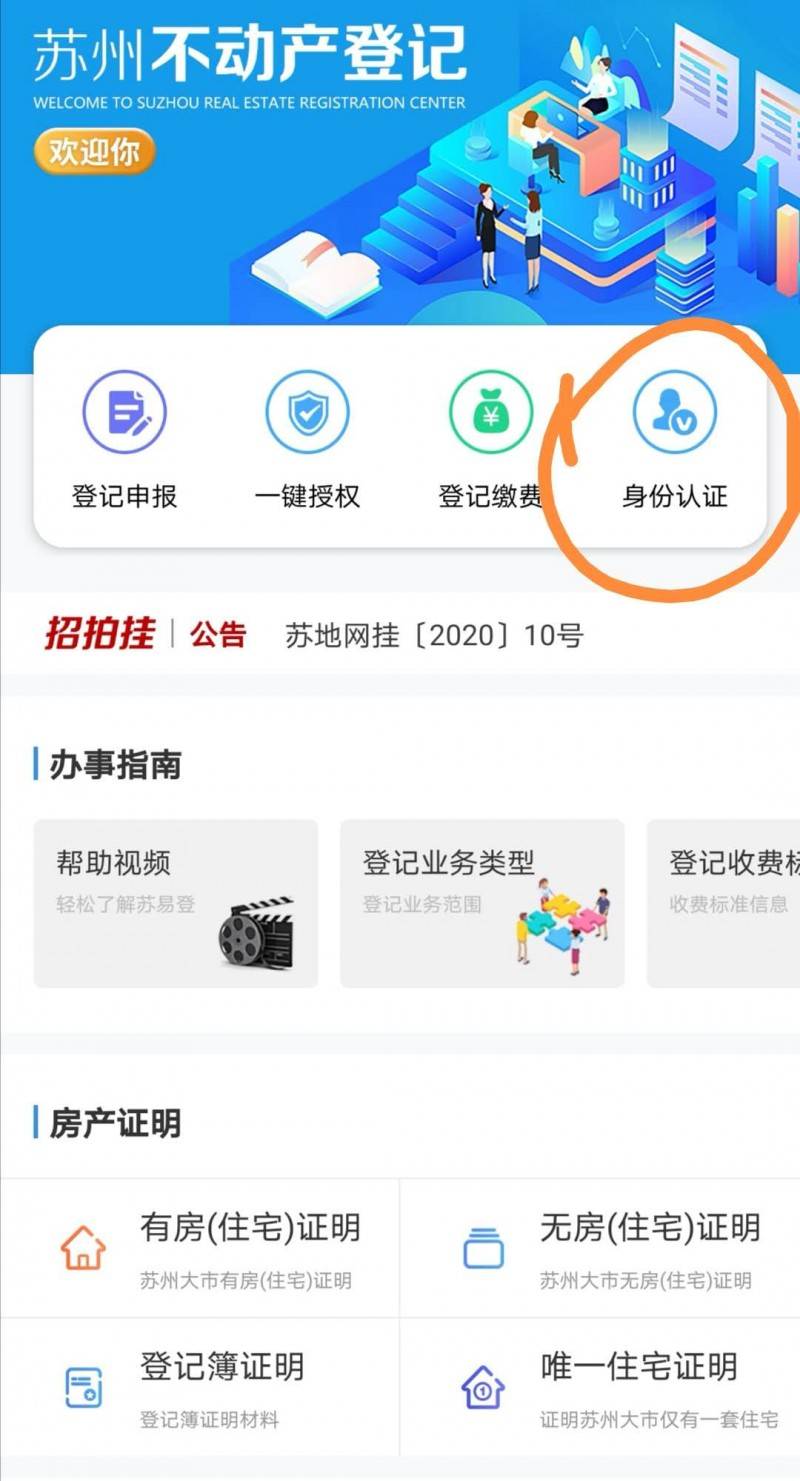The height and width of the screenshot is (1481, 800).
Task: Open the 登记业务类型 card
Action: [x=482, y=903]
